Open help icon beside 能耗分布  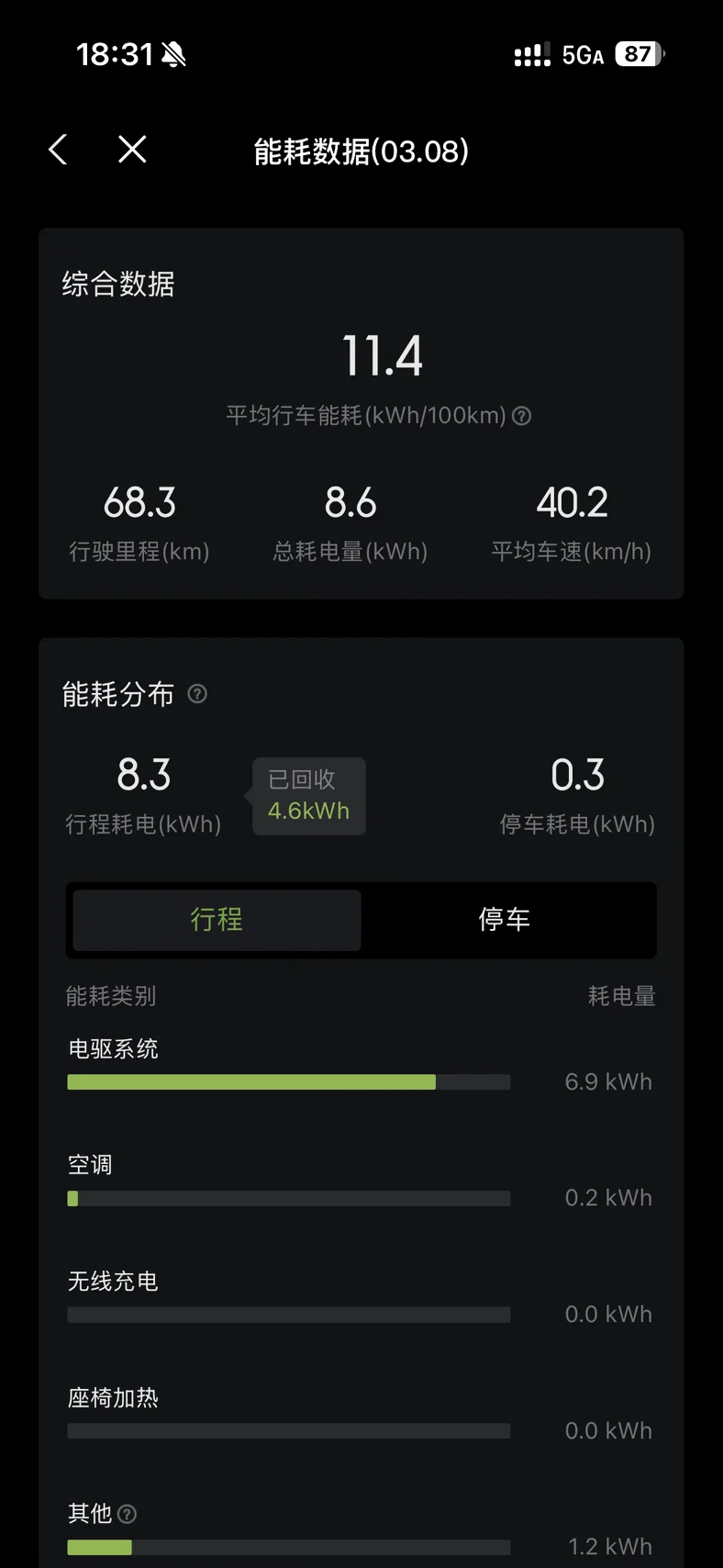point(197,694)
